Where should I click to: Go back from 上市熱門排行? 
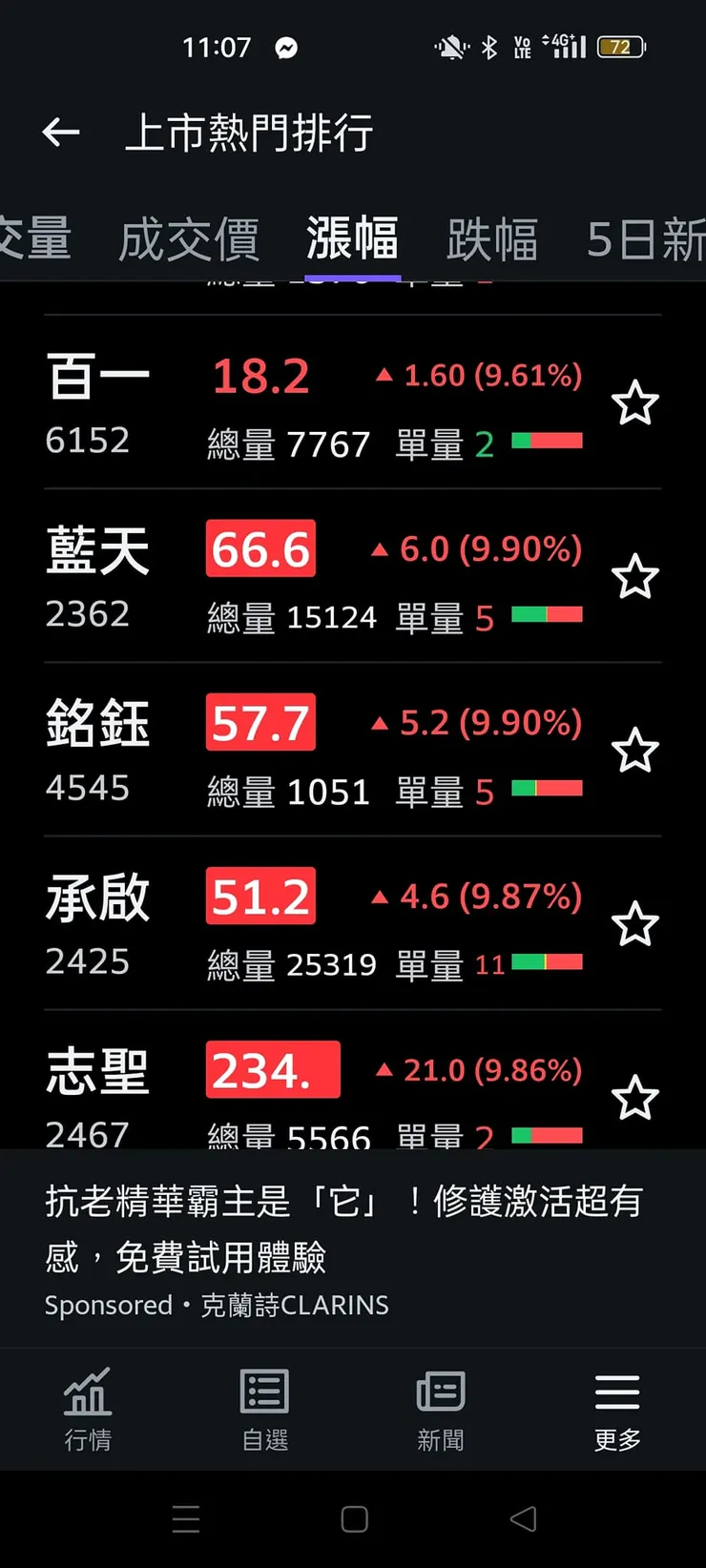61,133
